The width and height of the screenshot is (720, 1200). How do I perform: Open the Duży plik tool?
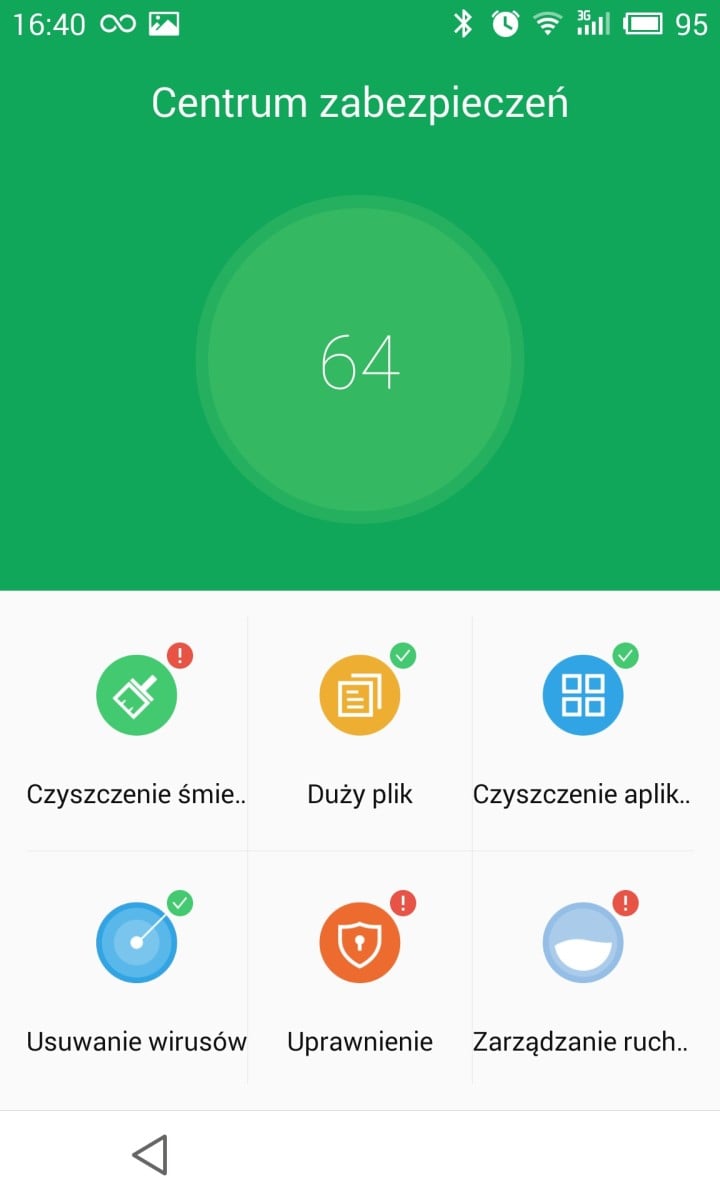(x=360, y=697)
